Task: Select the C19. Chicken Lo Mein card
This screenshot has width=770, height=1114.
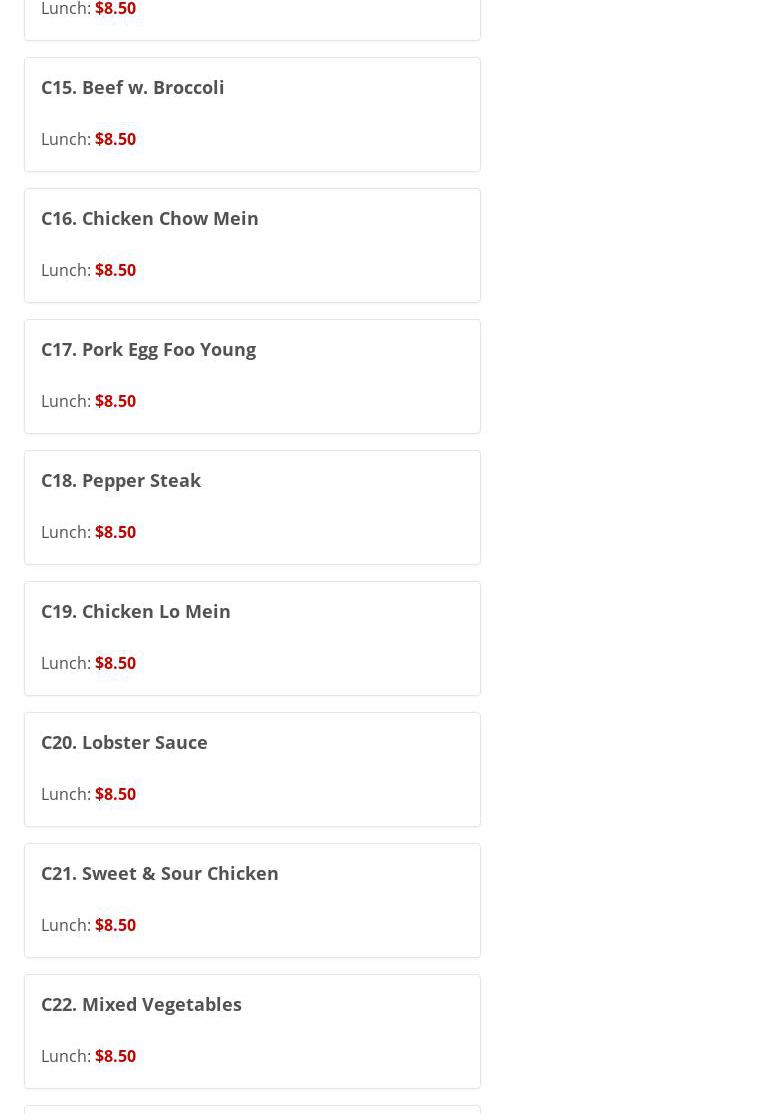Action: (252, 638)
